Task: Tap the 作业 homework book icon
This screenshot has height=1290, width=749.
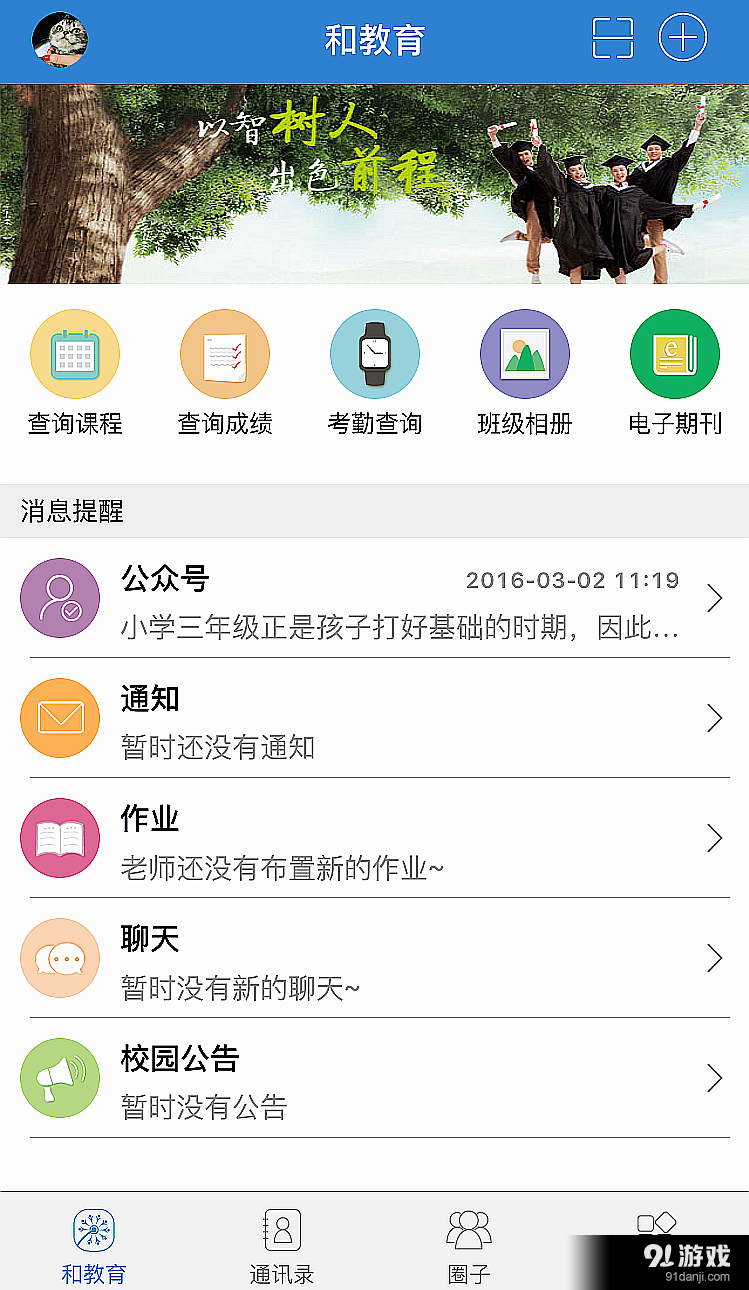Action: click(59, 838)
